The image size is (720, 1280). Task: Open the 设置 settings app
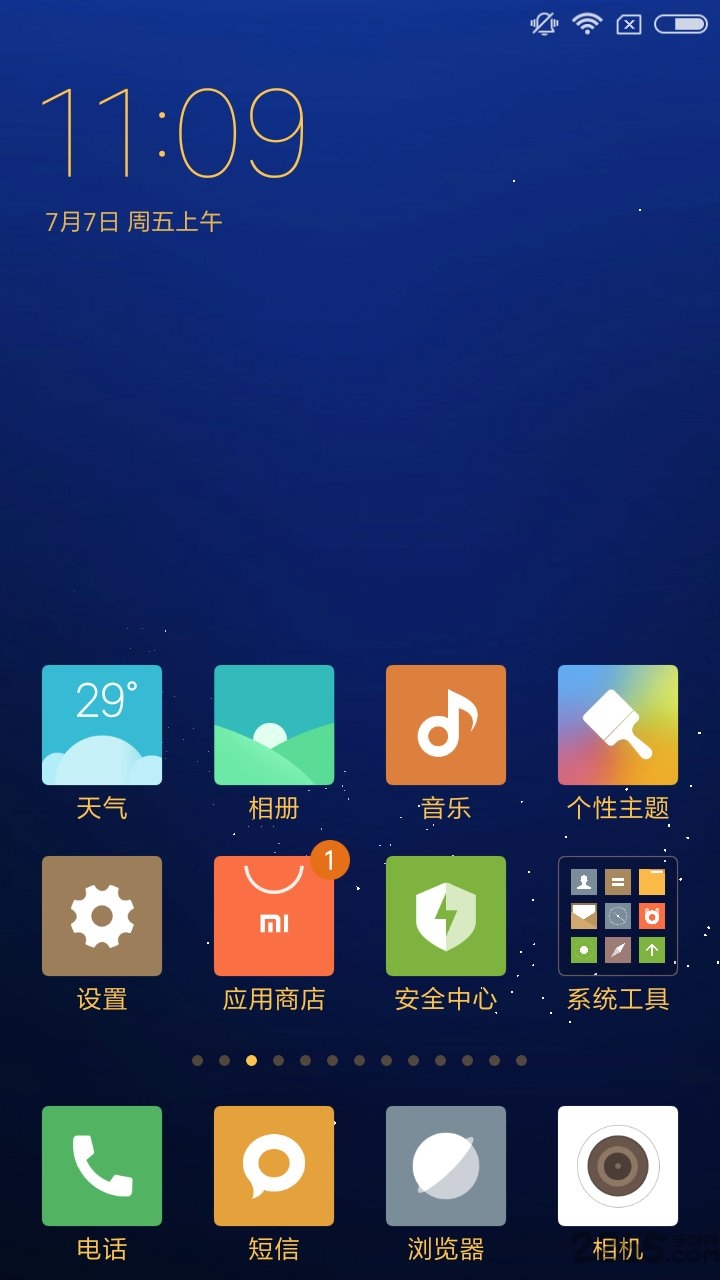coord(102,915)
